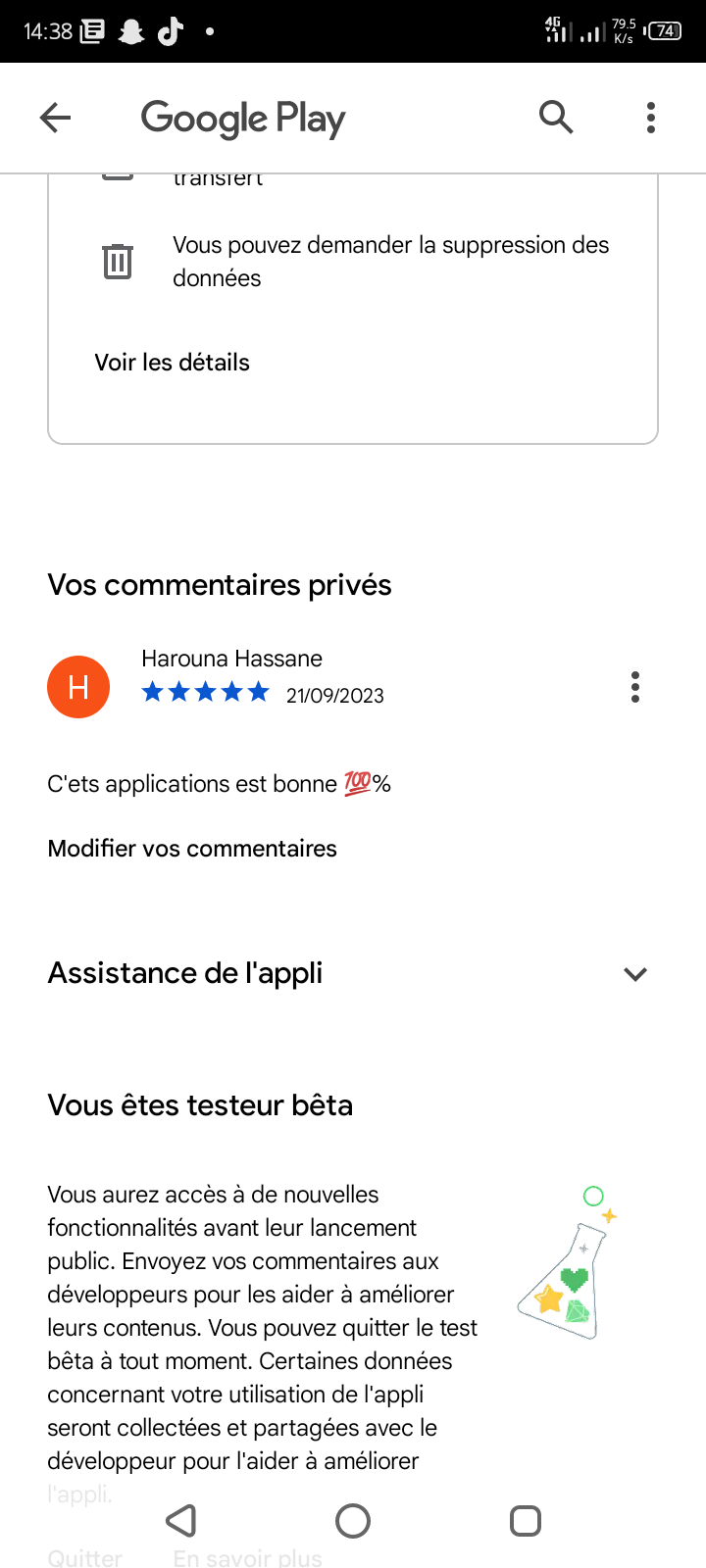This screenshot has height=1568, width=706.
Task: Tap Quitter to leave the beta test
Action: 85,1557
